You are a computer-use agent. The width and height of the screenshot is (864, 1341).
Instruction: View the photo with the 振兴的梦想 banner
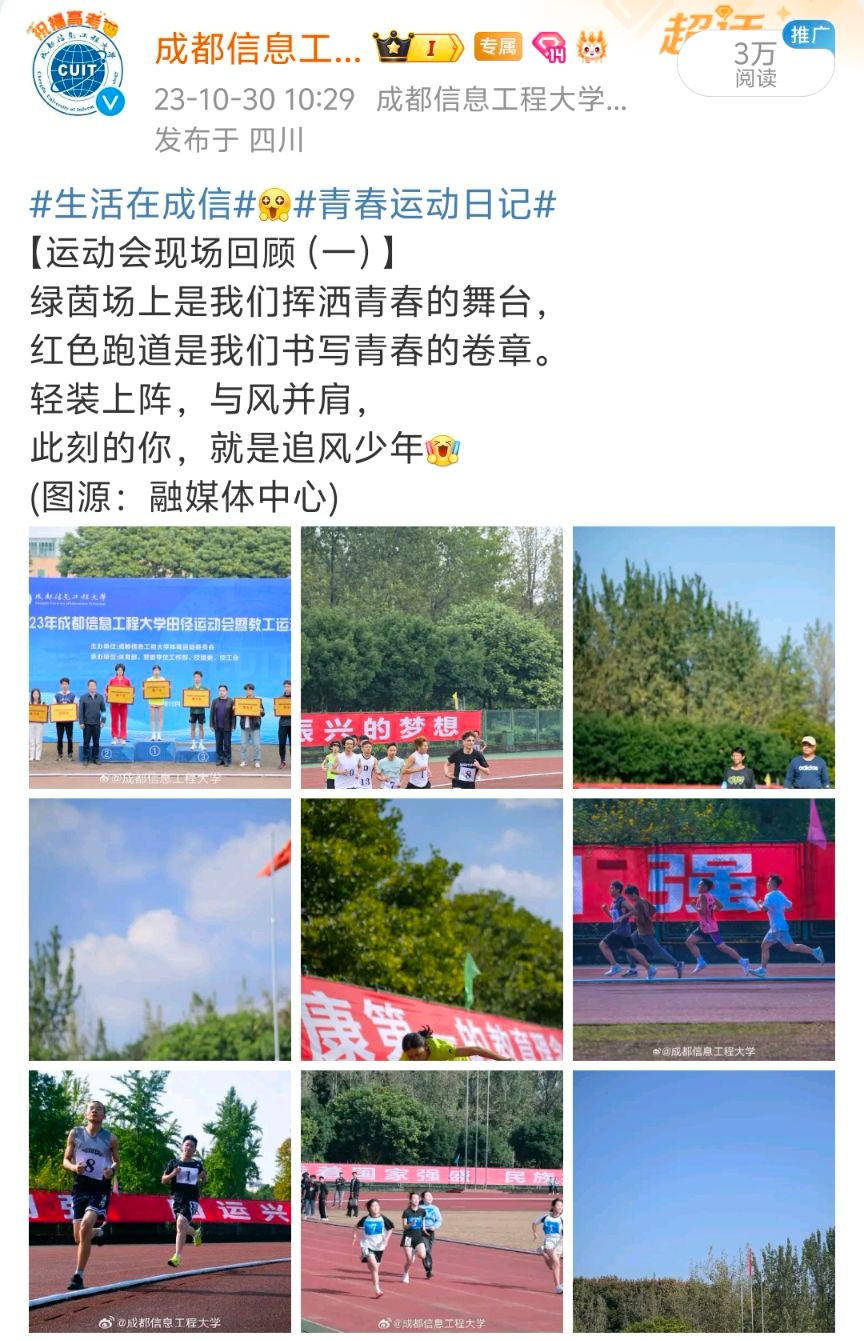[x=432, y=657]
